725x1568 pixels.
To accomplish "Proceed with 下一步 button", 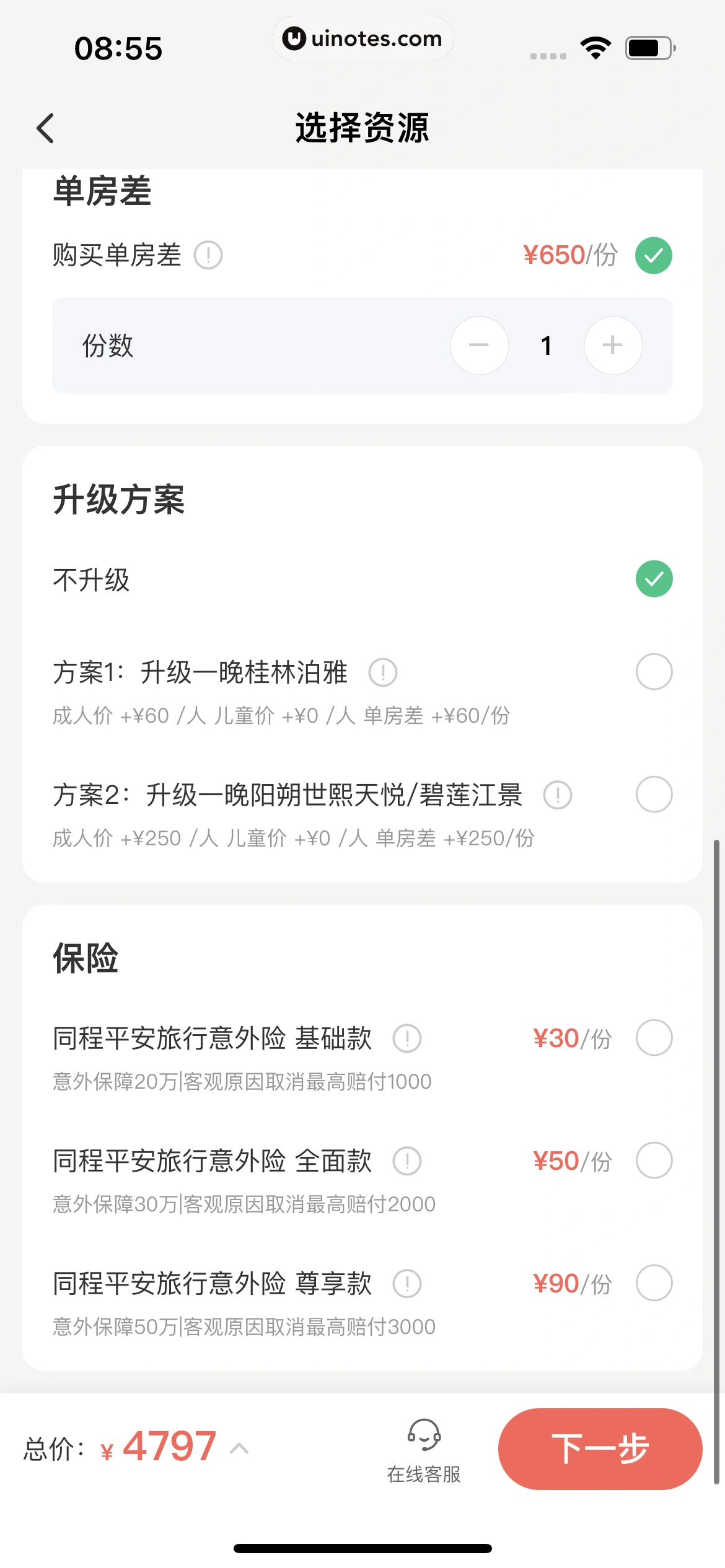I will point(600,1448).
